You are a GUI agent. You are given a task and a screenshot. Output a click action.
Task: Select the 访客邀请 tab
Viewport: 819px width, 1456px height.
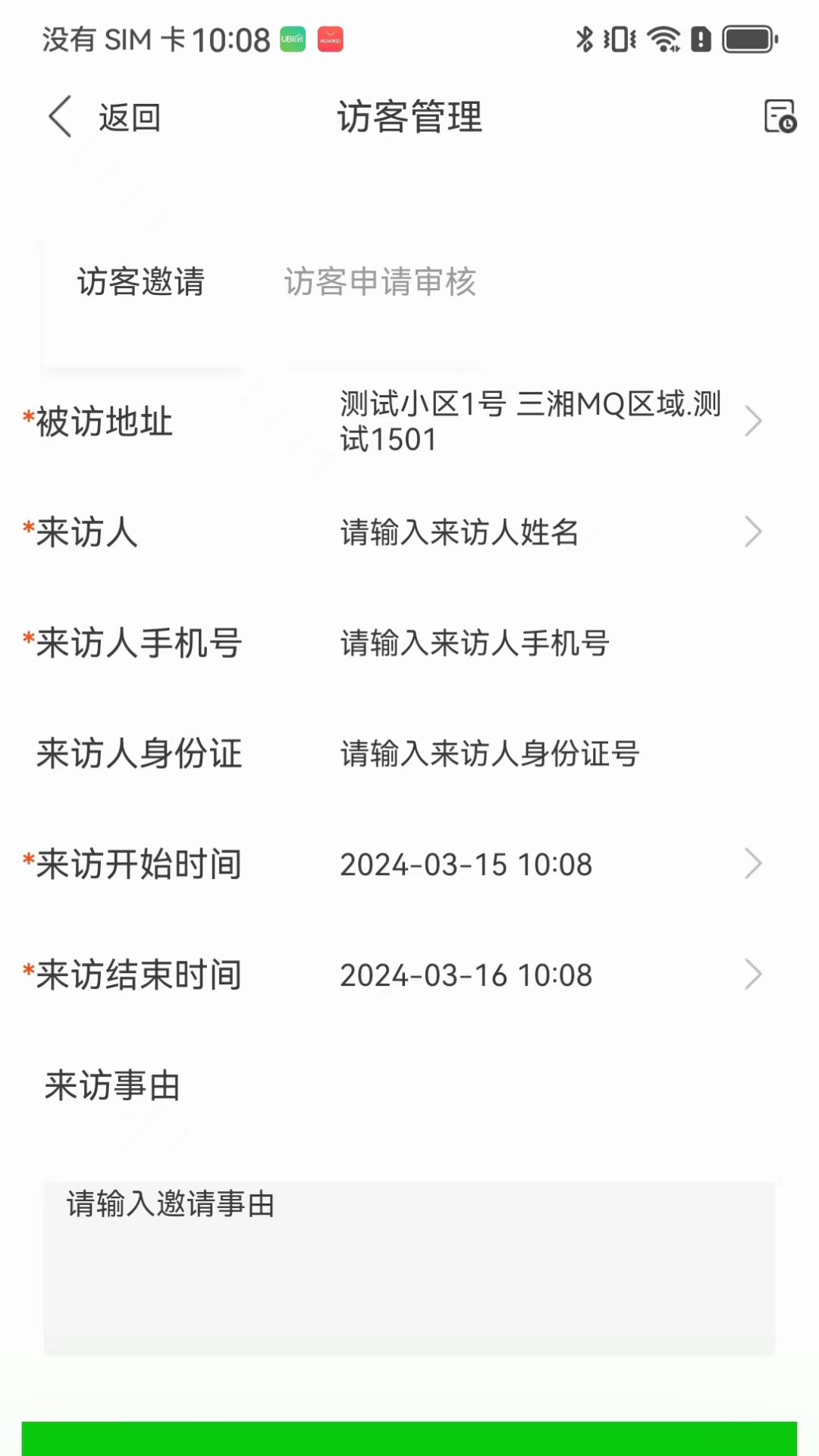tap(141, 282)
